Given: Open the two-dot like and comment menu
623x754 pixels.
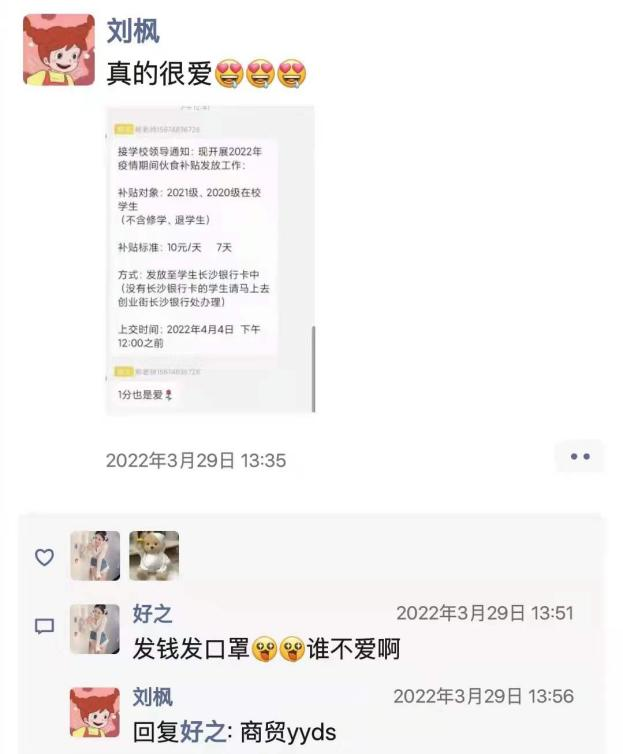Looking at the screenshot, I should point(580,456).
